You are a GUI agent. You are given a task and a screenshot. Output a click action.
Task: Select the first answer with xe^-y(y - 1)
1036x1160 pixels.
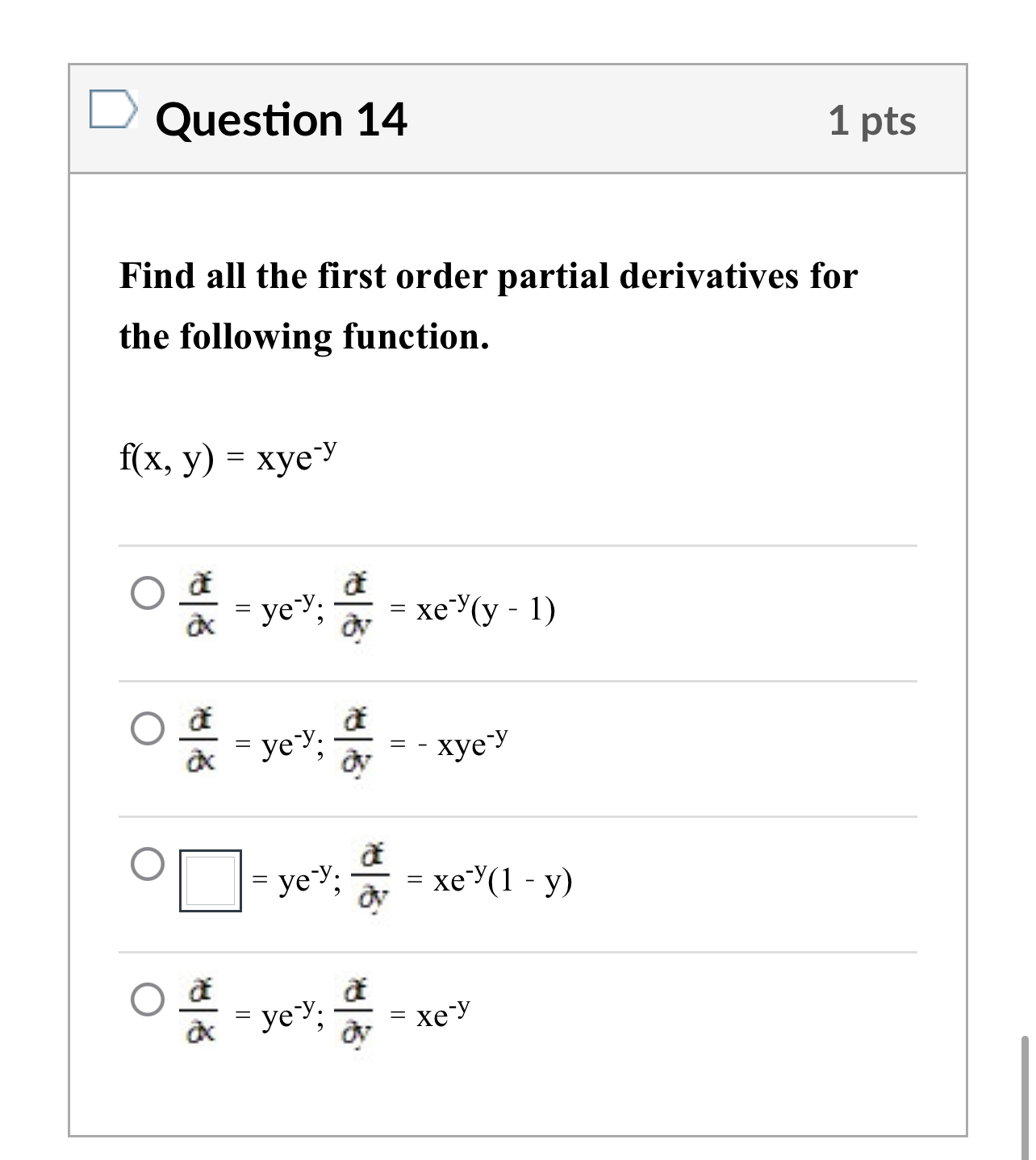148,595
